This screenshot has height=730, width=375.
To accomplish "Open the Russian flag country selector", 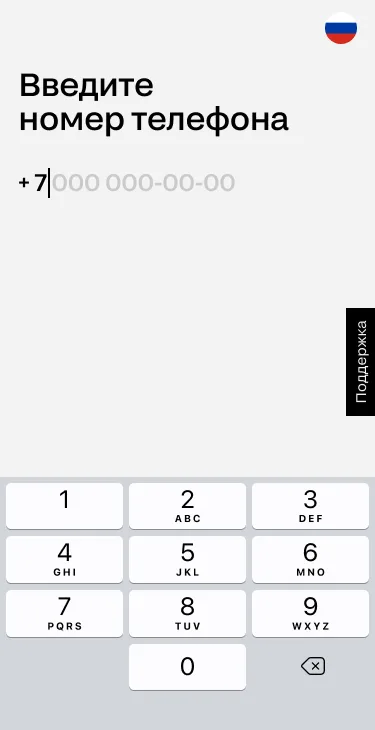I will click(341, 28).
